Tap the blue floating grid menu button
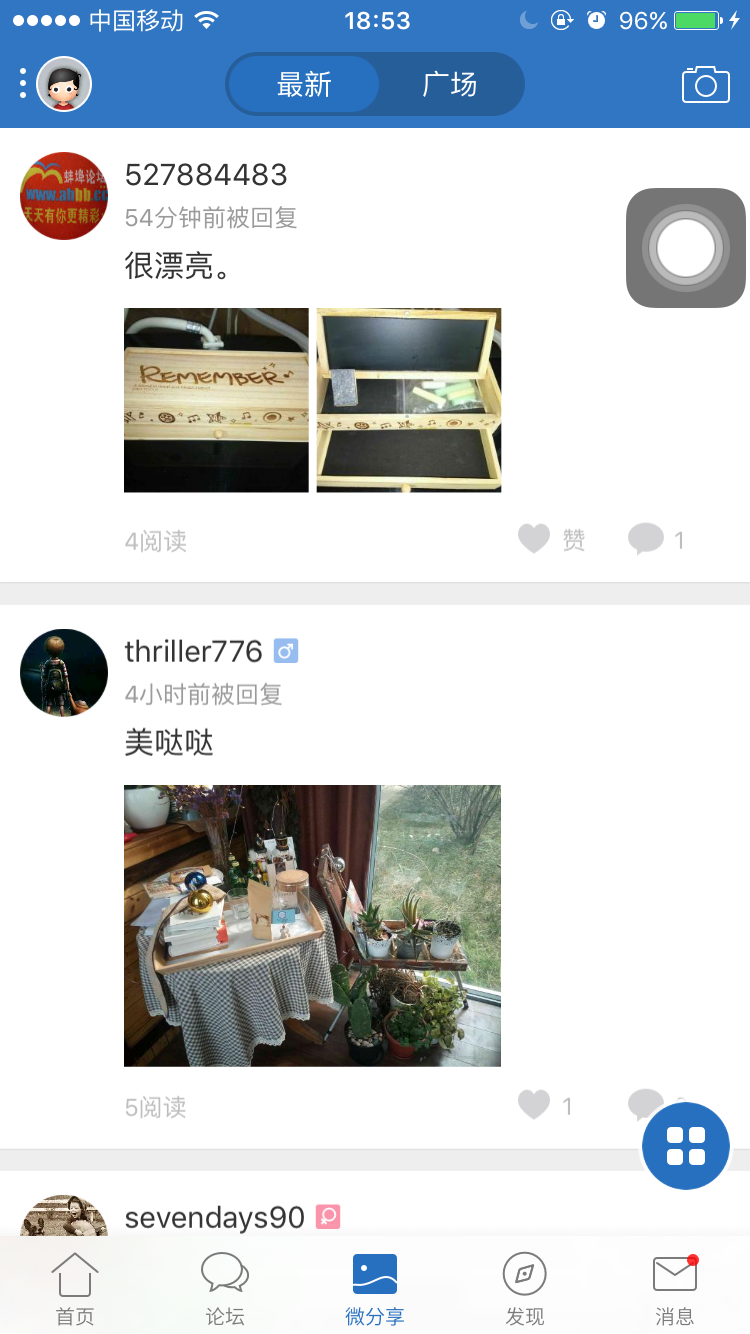750x1334 pixels. point(685,1146)
